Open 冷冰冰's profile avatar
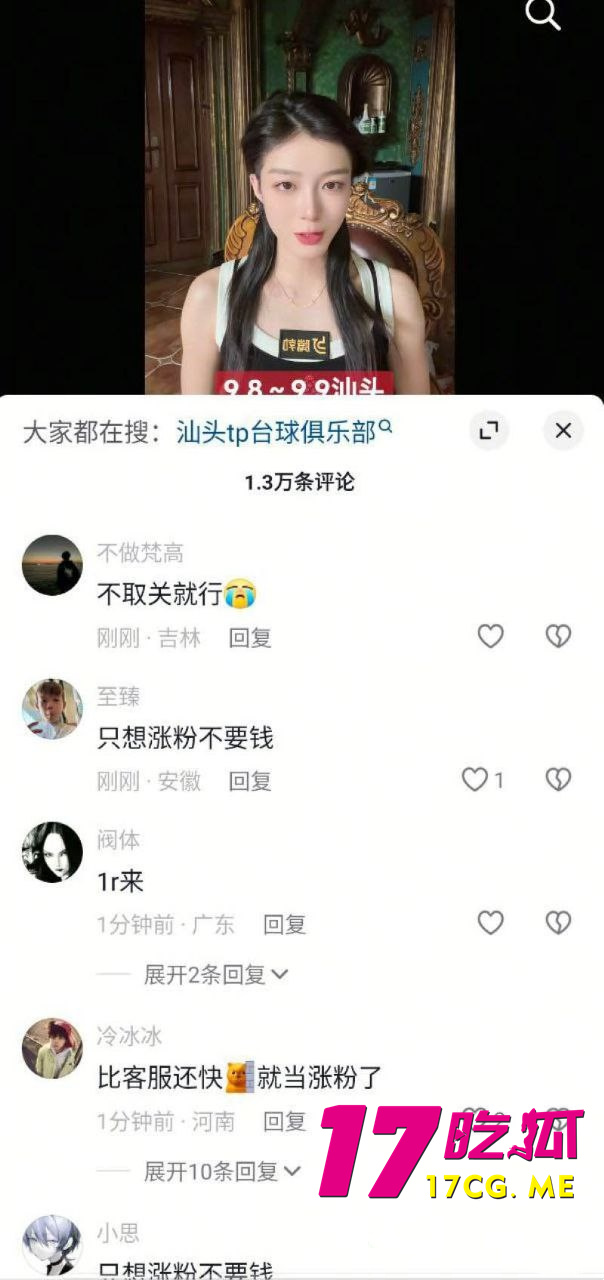The image size is (604, 1280). point(52,1048)
